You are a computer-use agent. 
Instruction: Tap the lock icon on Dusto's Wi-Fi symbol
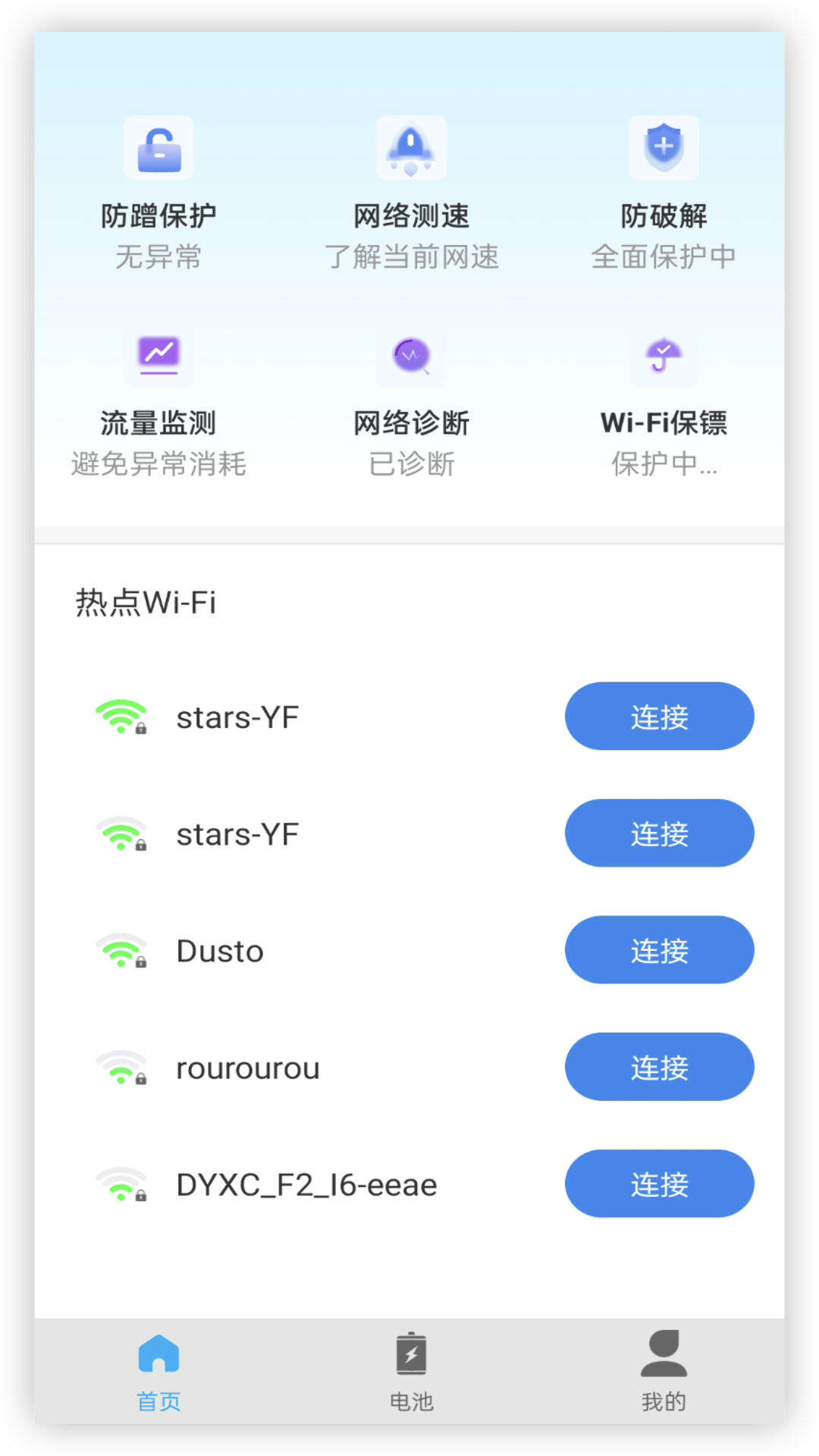(143, 962)
